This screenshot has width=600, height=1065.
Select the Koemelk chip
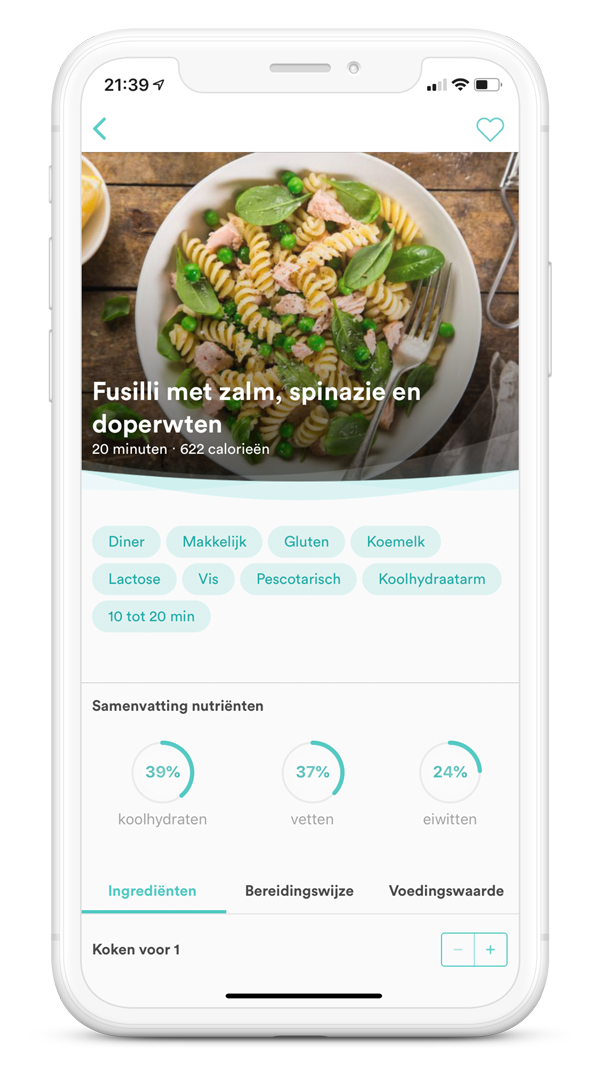click(396, 542)
